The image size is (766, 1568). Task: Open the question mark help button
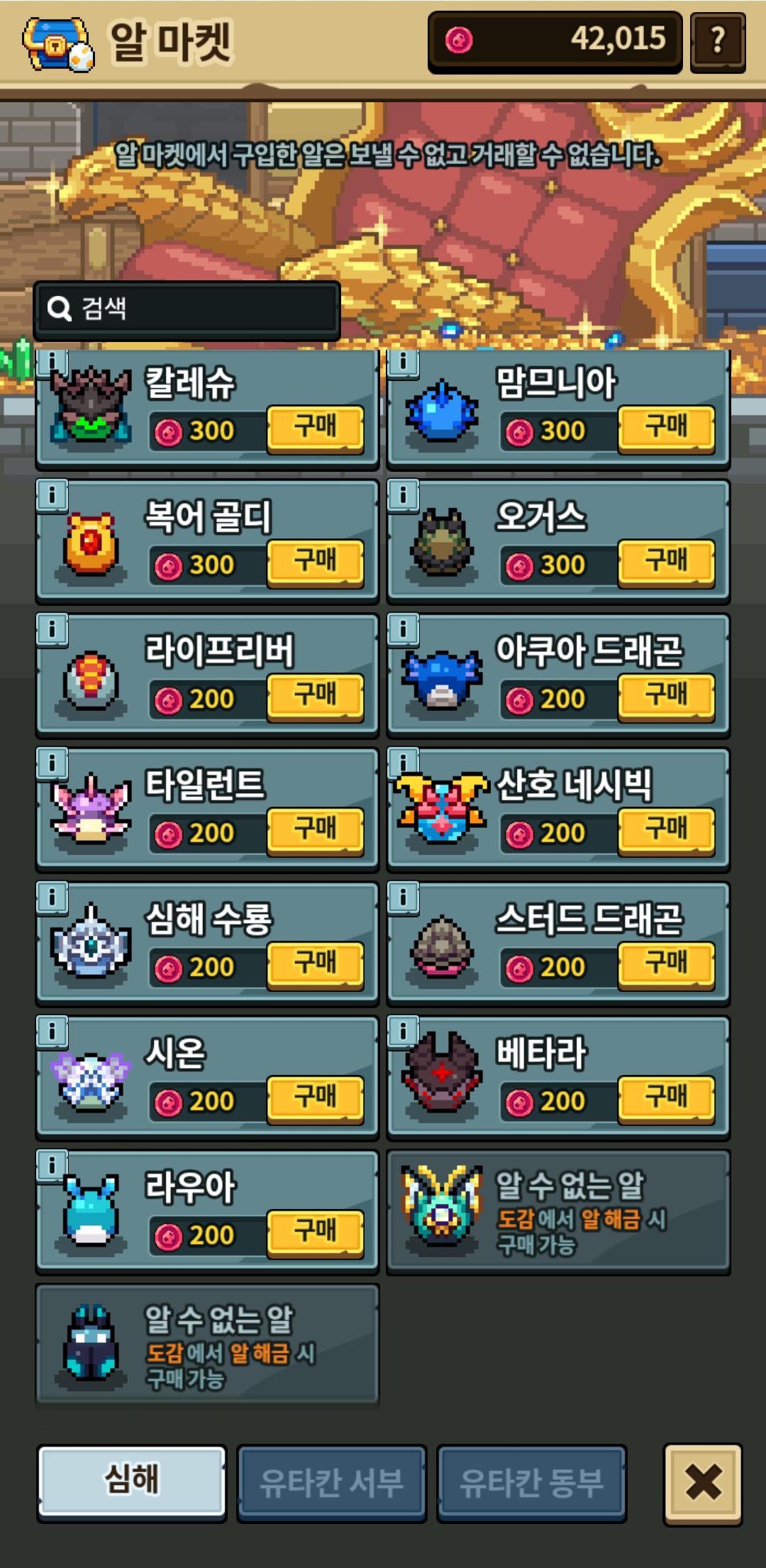pos(718,40)
